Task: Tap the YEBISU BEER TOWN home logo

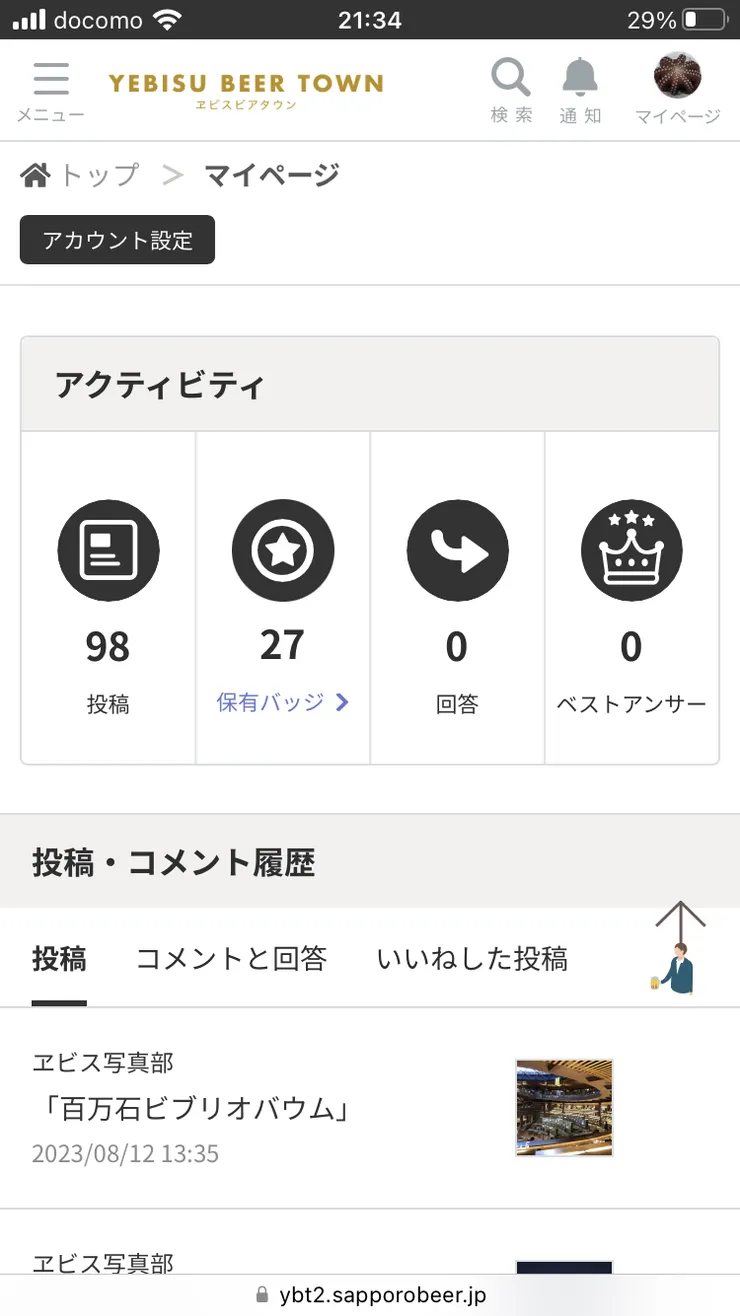Action: pyautogui.click(x=246, y=89)
